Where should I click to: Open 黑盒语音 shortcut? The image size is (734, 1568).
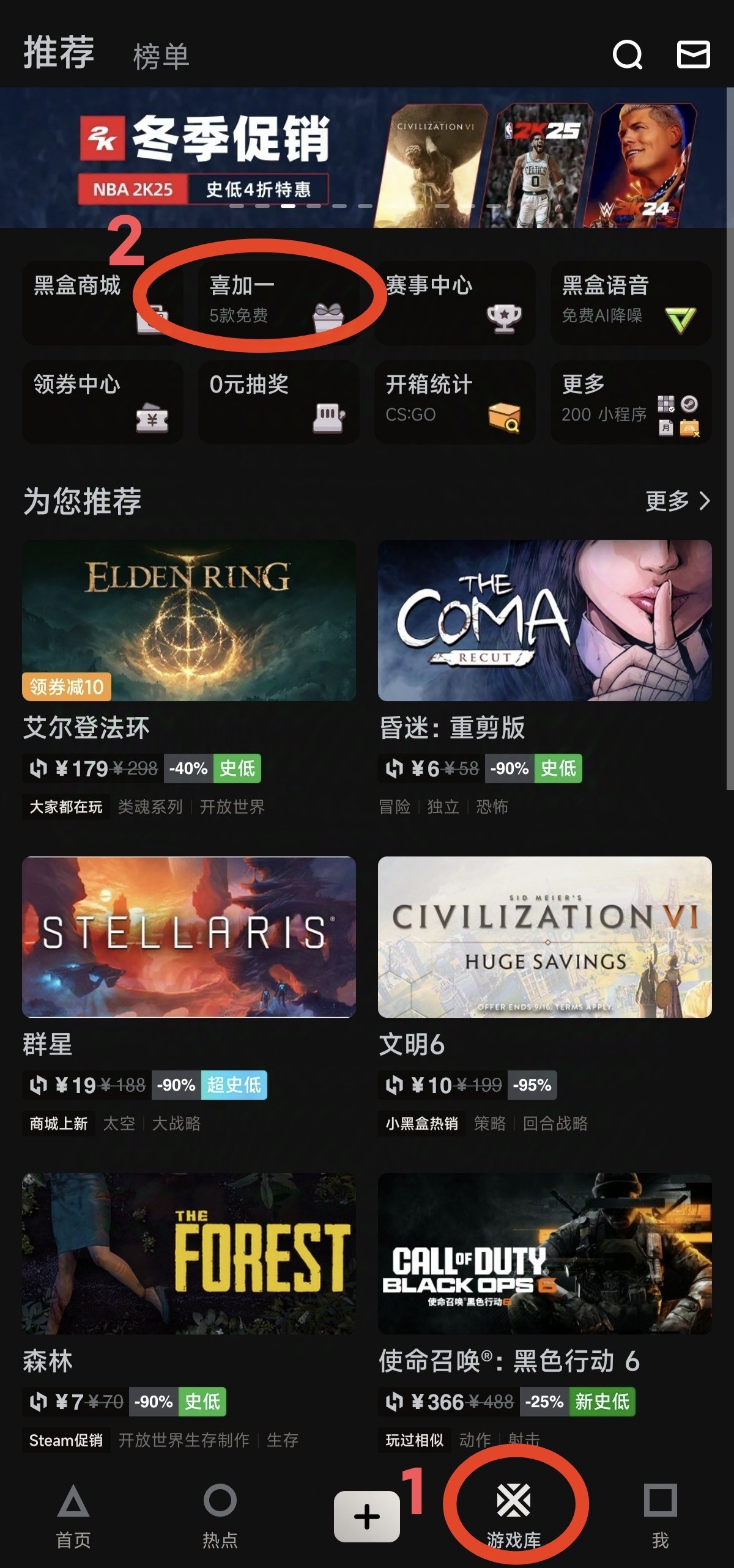pos(631,303)
